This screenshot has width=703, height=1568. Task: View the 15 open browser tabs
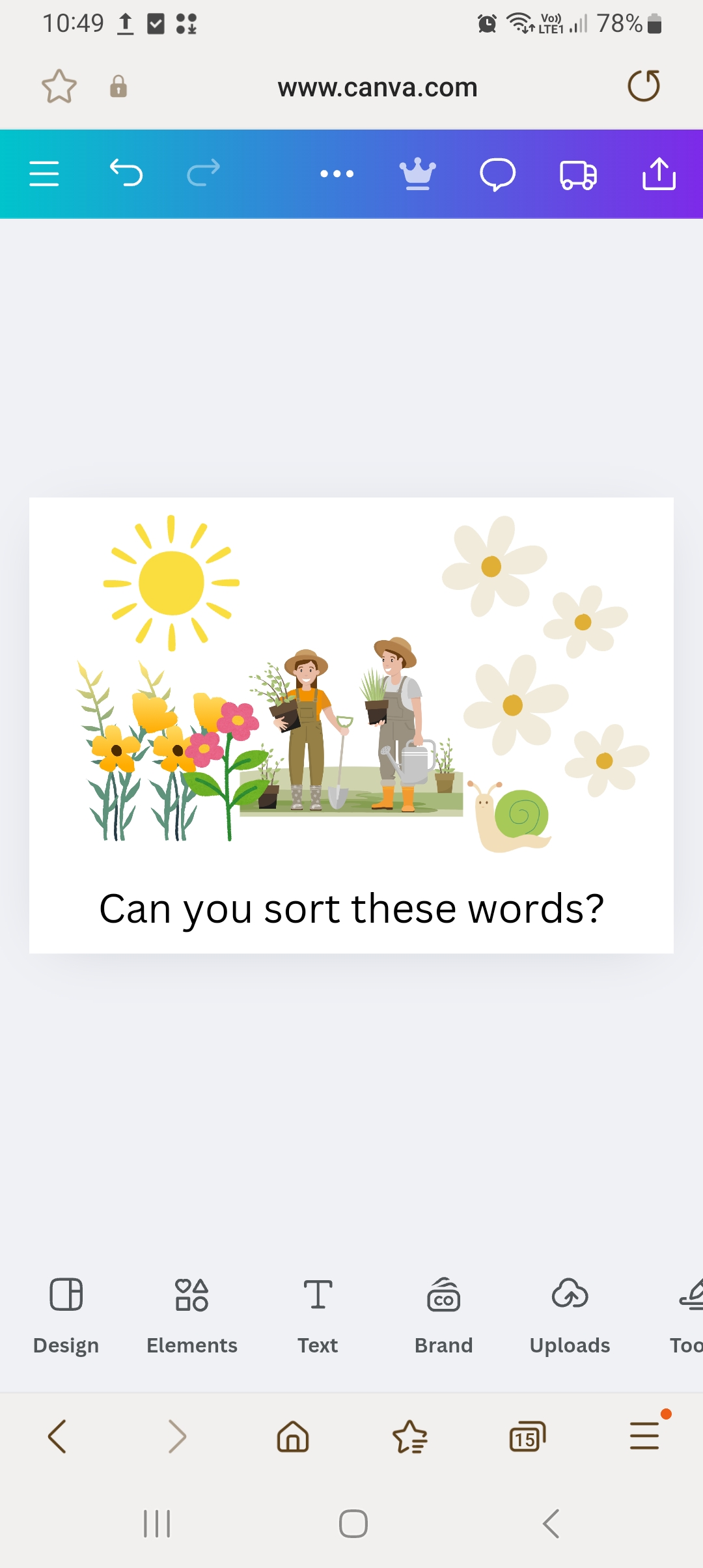(527, 1436)
